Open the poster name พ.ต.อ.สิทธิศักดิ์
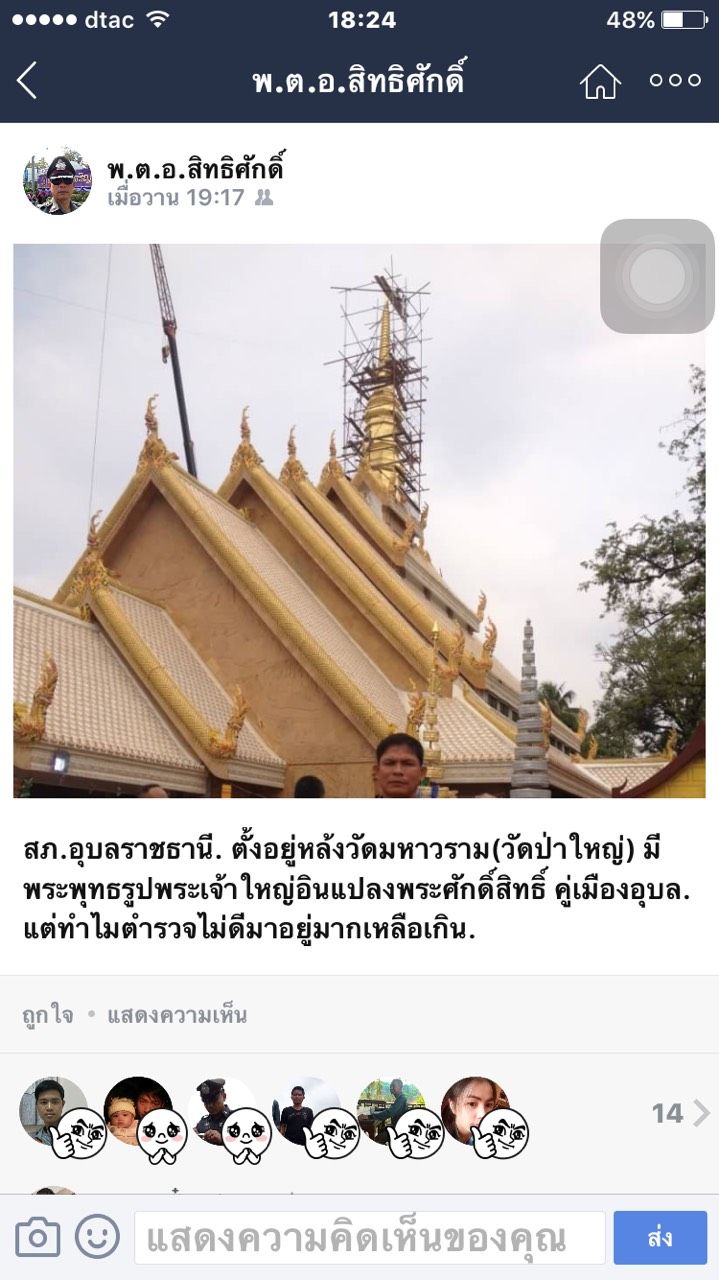Image resolution: width=719 pixels, height=1280 pixels. [196, 168]
